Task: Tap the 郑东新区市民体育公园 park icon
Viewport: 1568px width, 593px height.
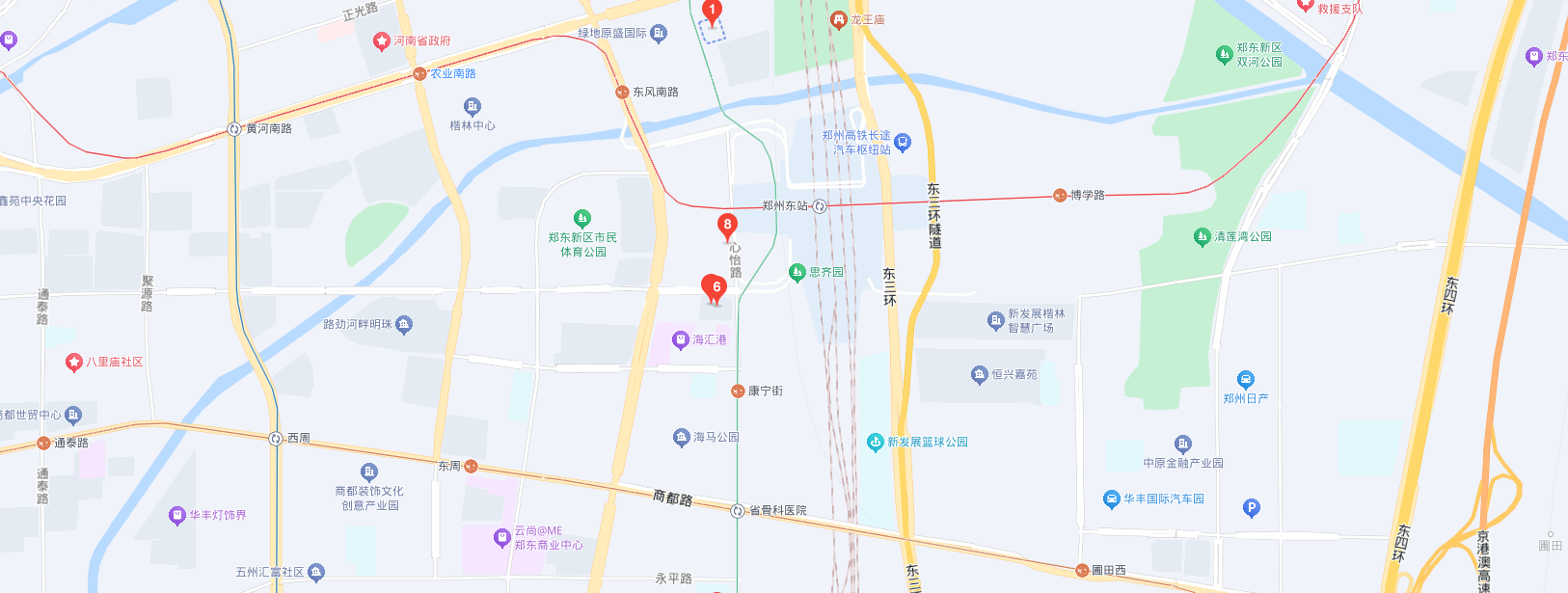Action: tap(582, 219)
